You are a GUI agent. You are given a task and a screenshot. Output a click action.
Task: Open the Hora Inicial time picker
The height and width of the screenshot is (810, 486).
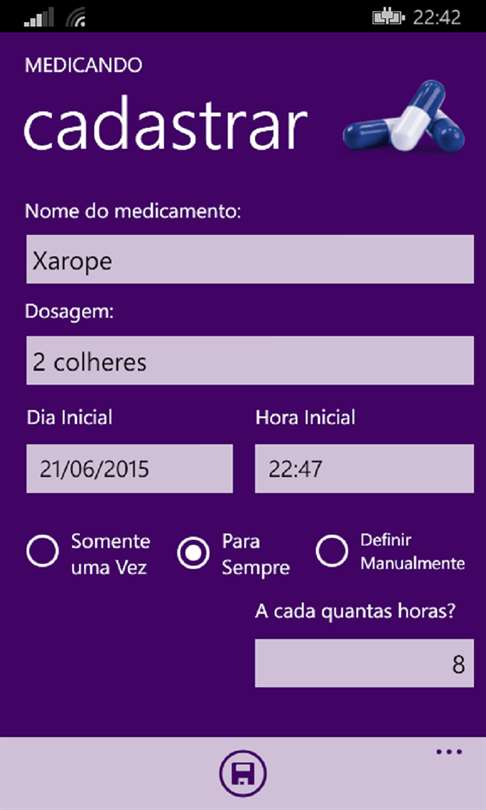(365, 469)
